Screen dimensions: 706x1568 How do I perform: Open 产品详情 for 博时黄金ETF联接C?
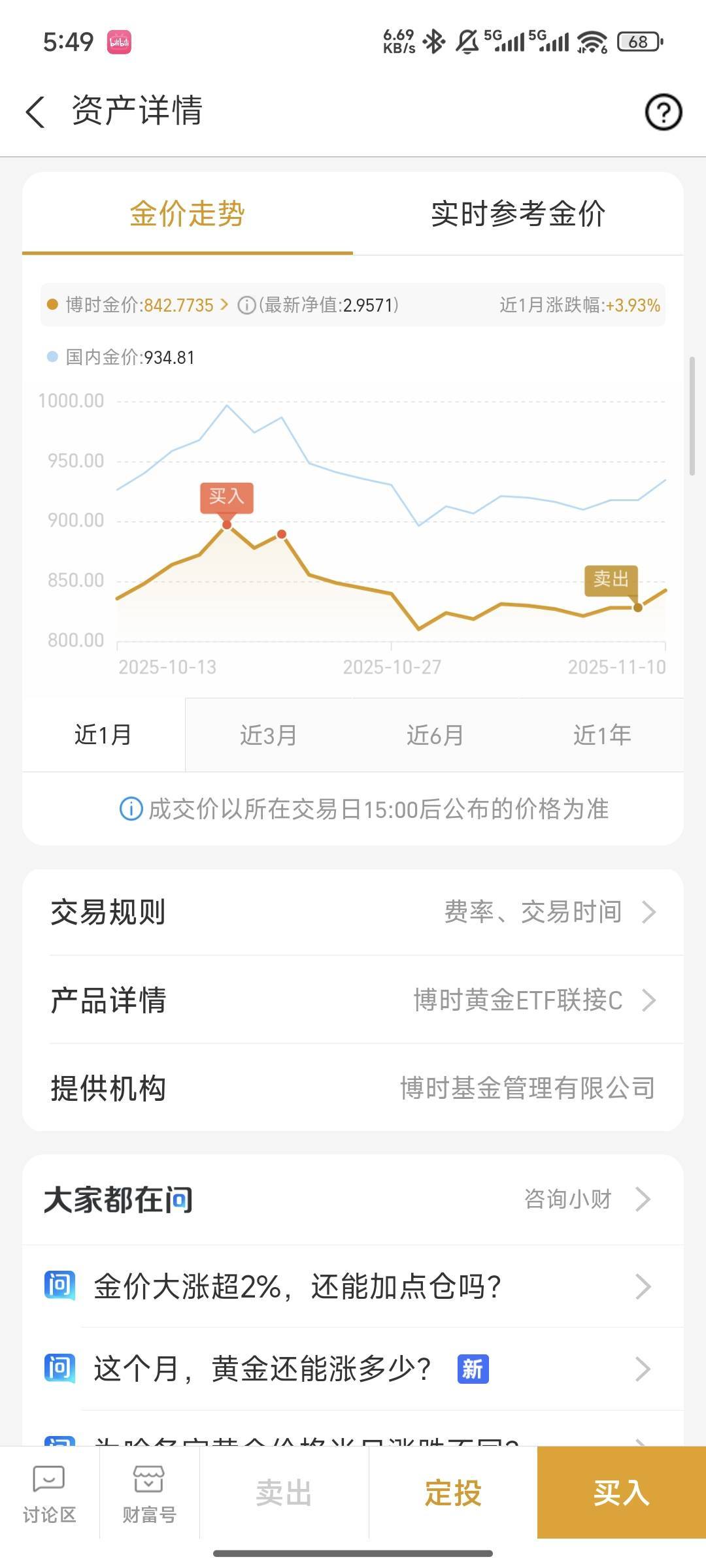(353, 1000)
